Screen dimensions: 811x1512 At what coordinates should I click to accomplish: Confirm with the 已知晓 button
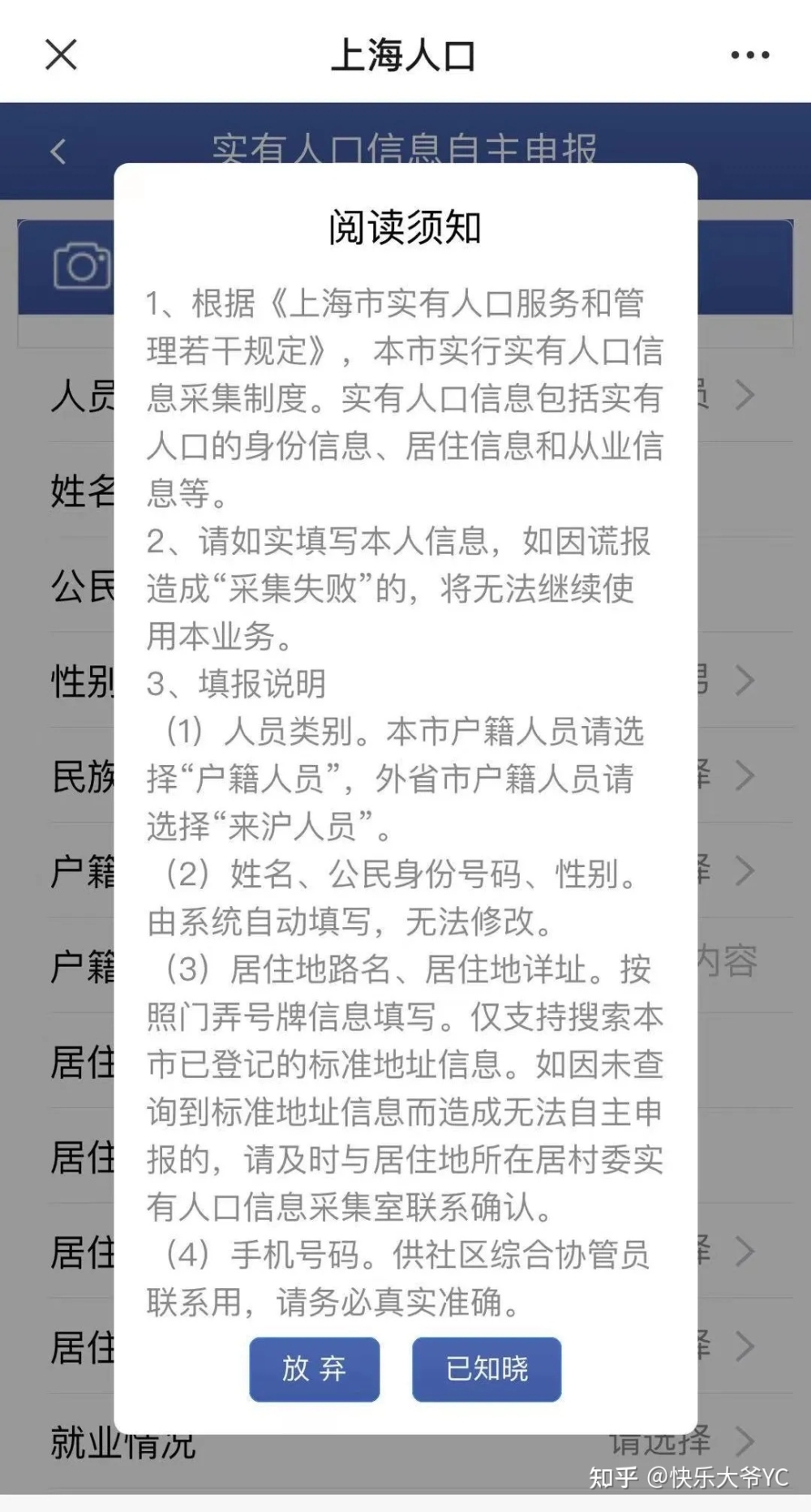(x=487, y=1369)
